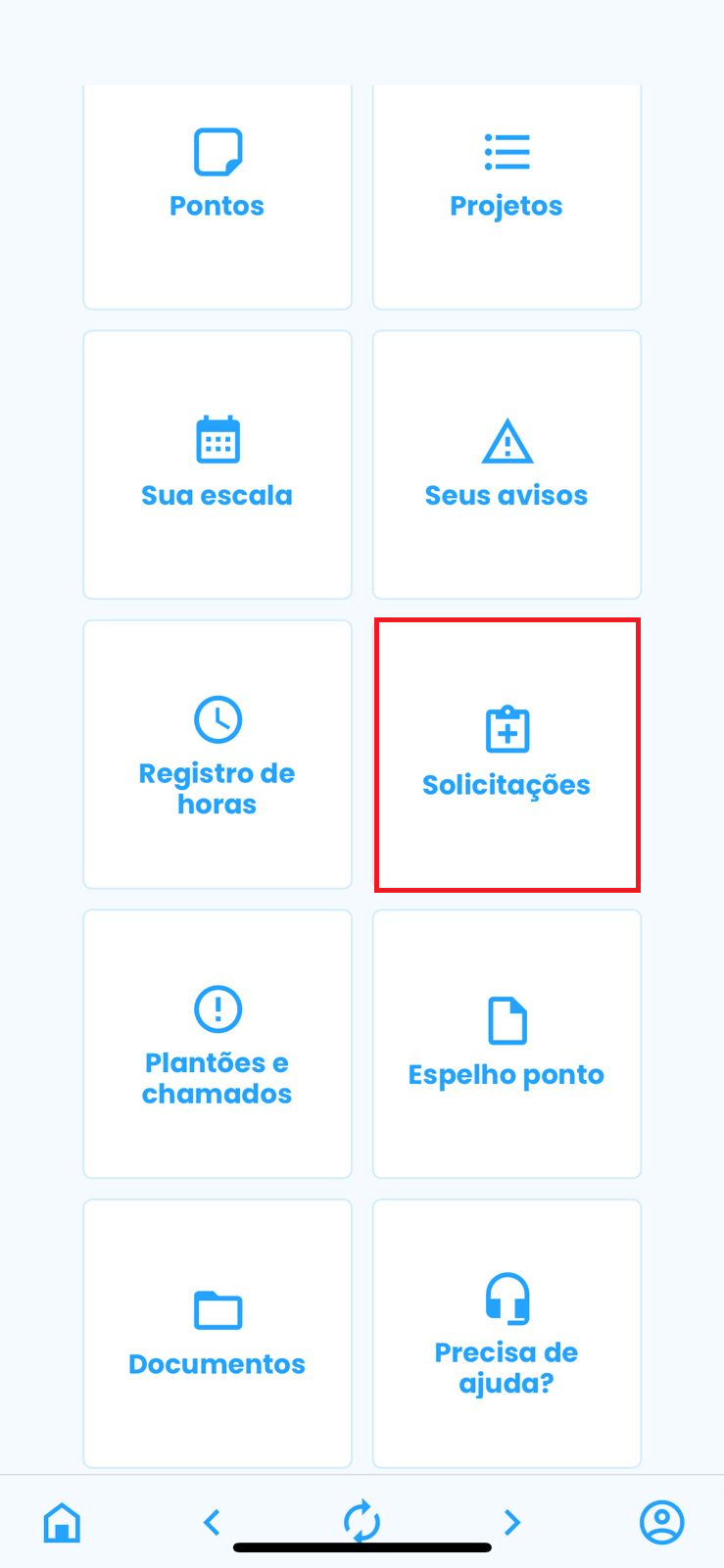This screenshot has width=724, height=1568.
Task: Tap the forward arrow in bottom bar
Action: pyautogui.click(x=511, y=1522)
